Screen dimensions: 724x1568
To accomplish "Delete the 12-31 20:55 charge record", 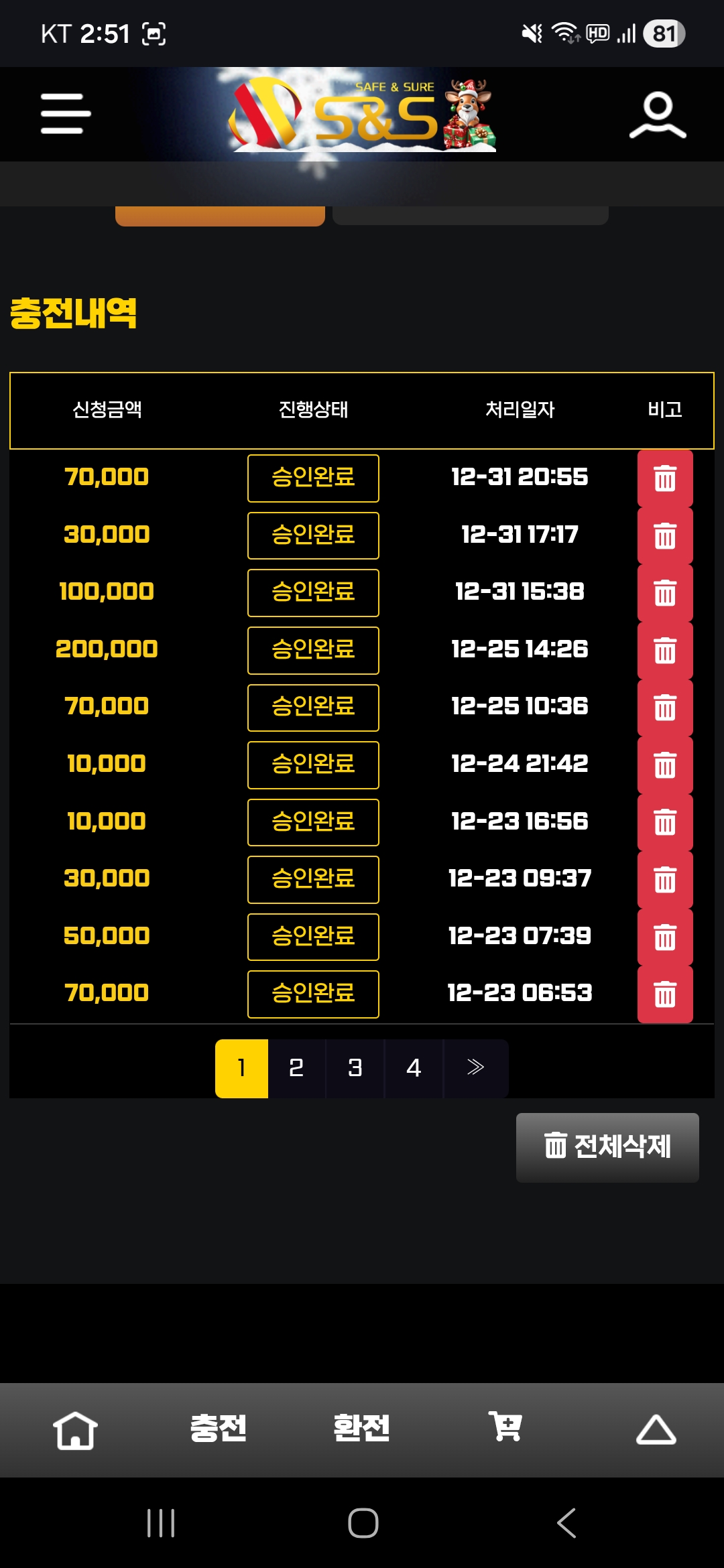I will (x=664, y=478).
